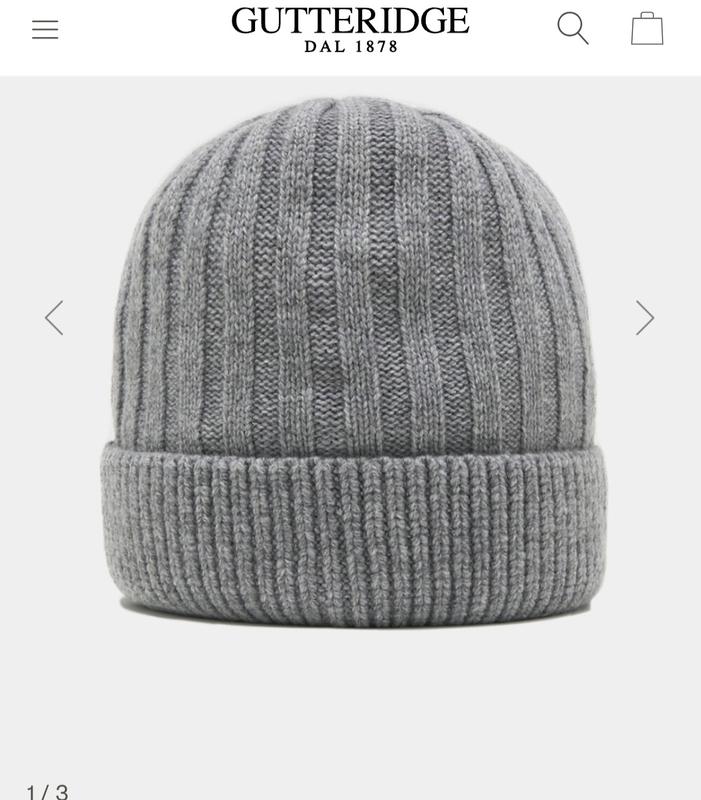The width and height of the screenshot is (701, 800).
Task: View the shopping bag
Action: point(647,29)
